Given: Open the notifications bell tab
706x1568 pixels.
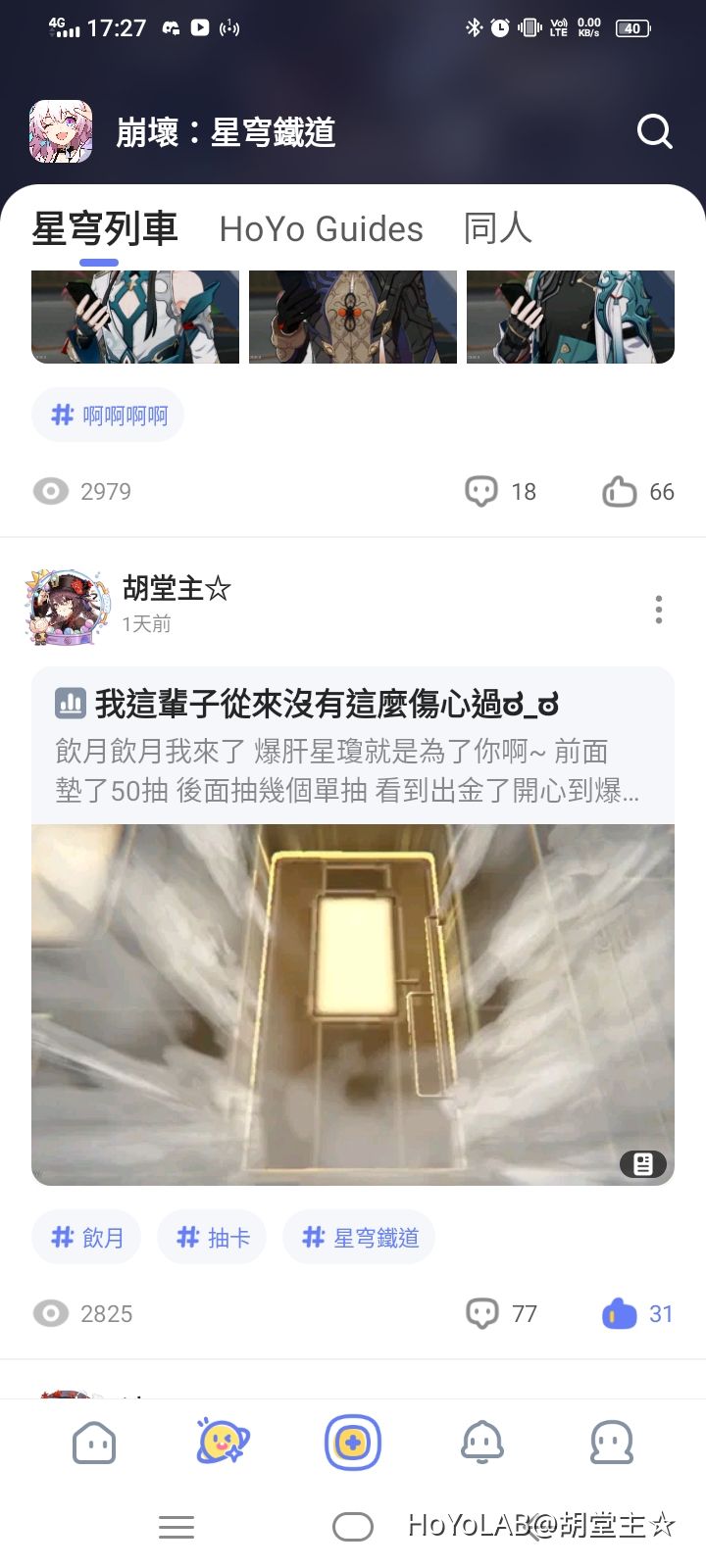Looking at the screenshot, I should (482, 1443).
